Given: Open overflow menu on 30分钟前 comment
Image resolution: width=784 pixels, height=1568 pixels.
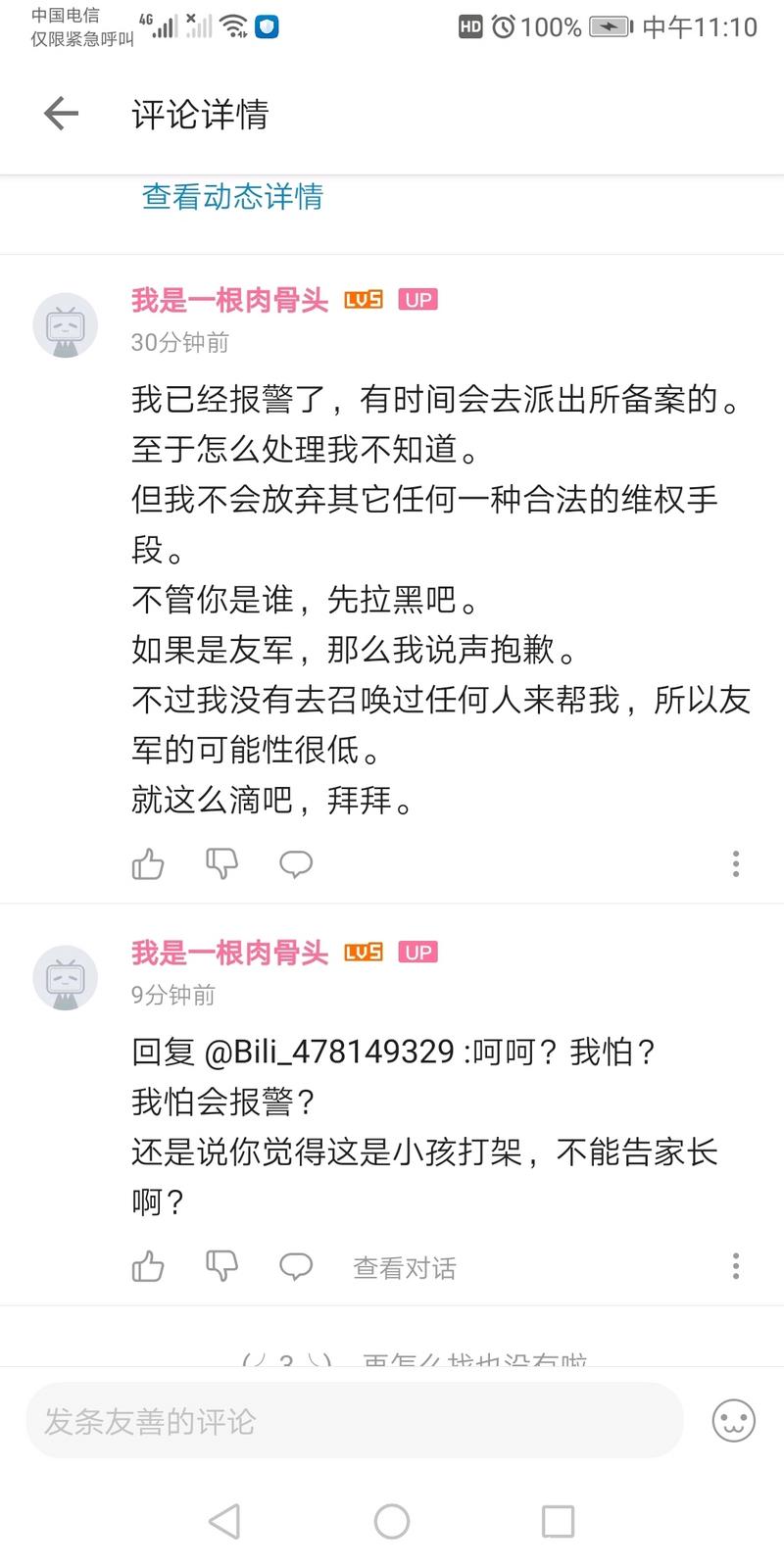Looking at the screenshot, I should pyautogui.click(x=735, y=863).
